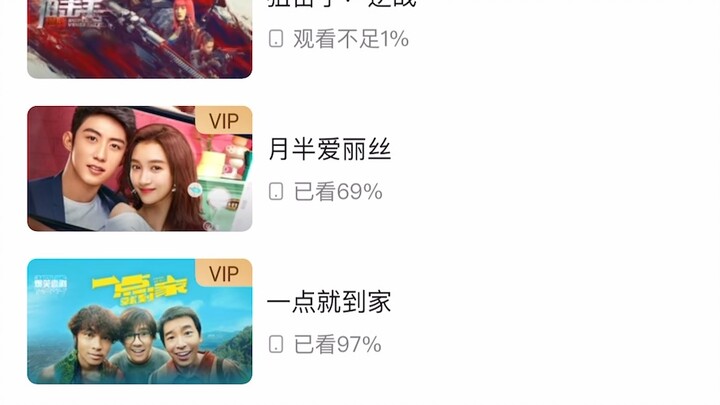Open the partially visible movie watched under 1%

(x=140, y=38)
